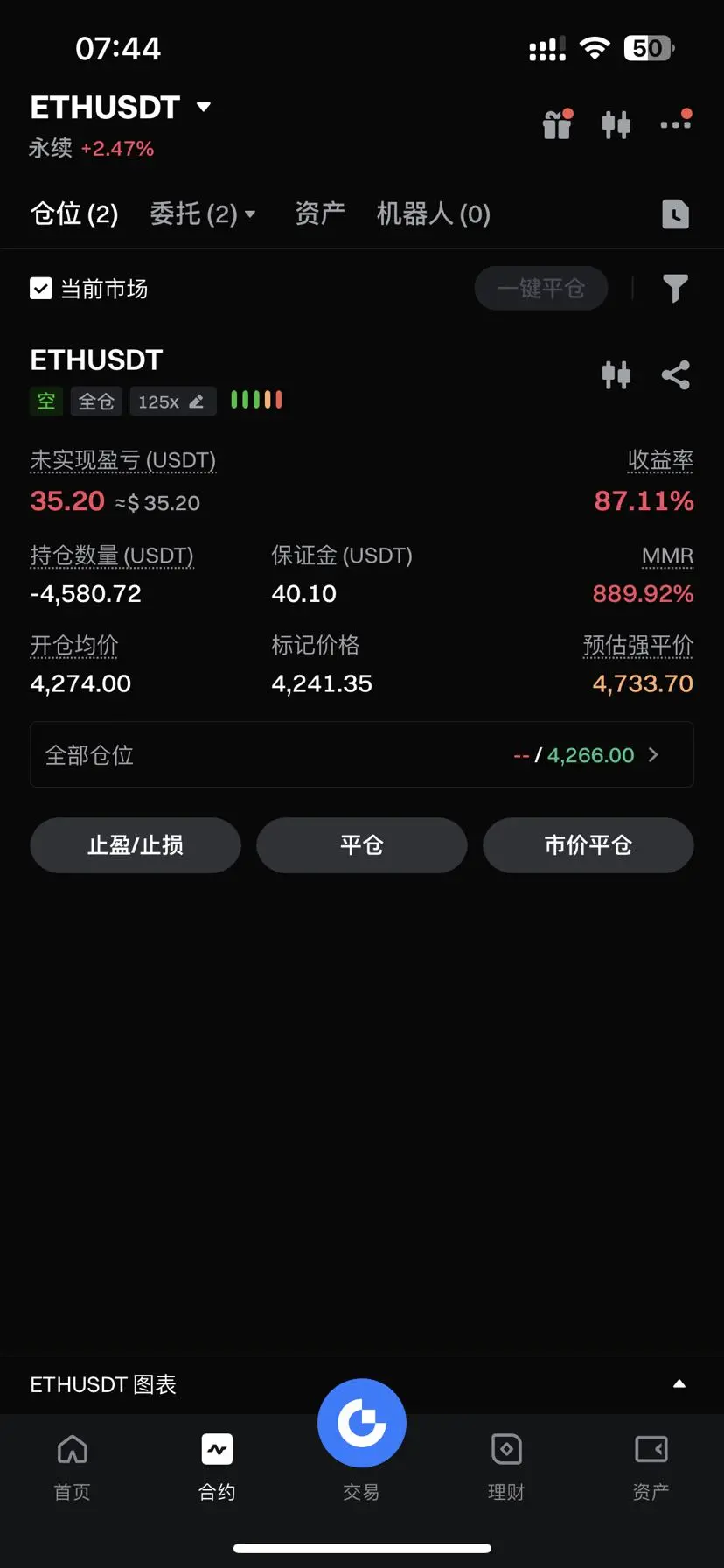
Task: Open the candlestick chart icon in header
Action: click(616, 125)
